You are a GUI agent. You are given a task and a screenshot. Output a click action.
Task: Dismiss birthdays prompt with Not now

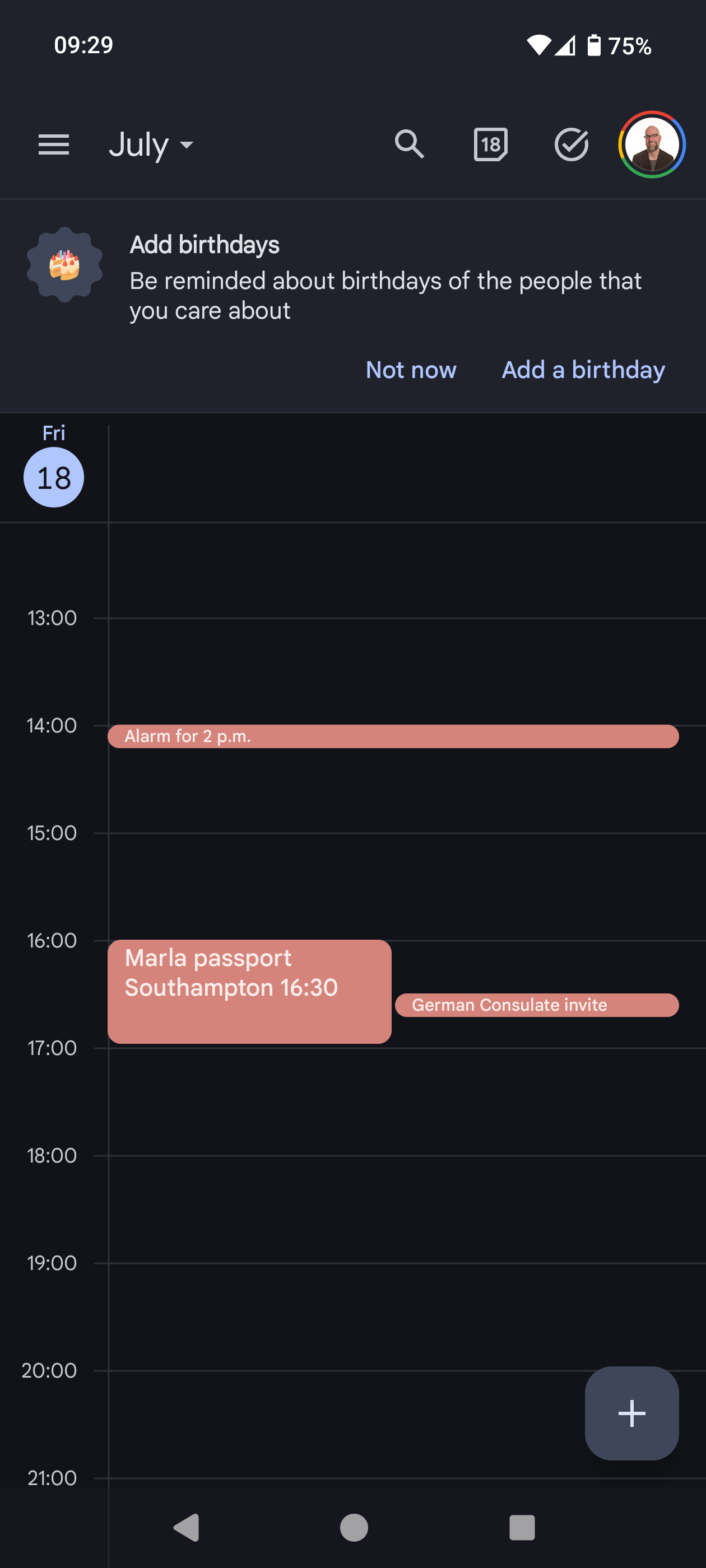[x=411, y=370]
